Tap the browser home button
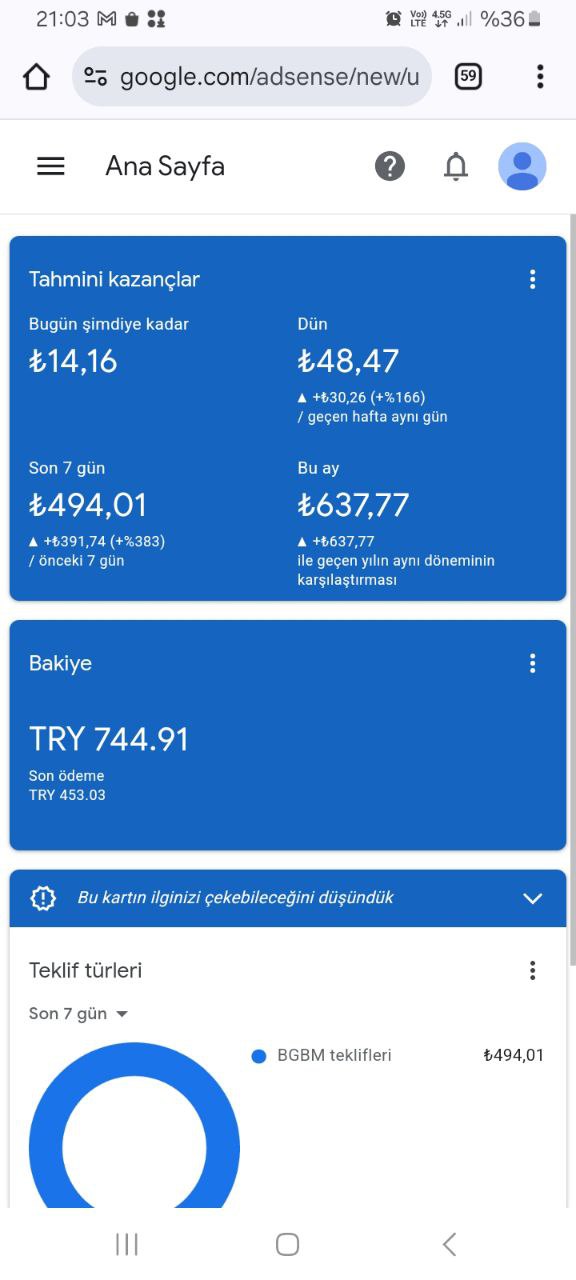 [x=36, y=77]
